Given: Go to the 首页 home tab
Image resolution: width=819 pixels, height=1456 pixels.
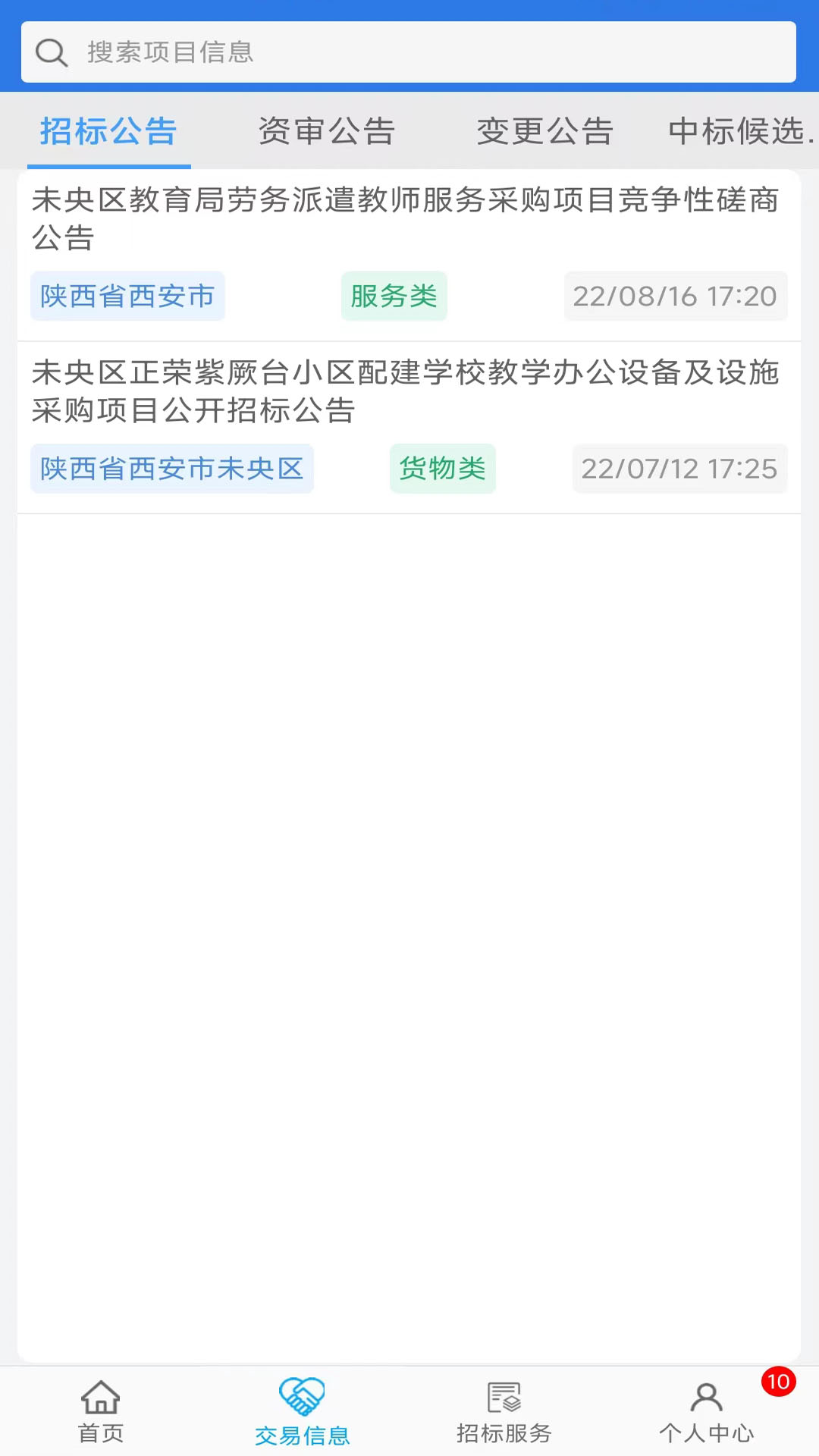Looking at the screenshot, I should pyautogui.click(x=101, y=1412).
